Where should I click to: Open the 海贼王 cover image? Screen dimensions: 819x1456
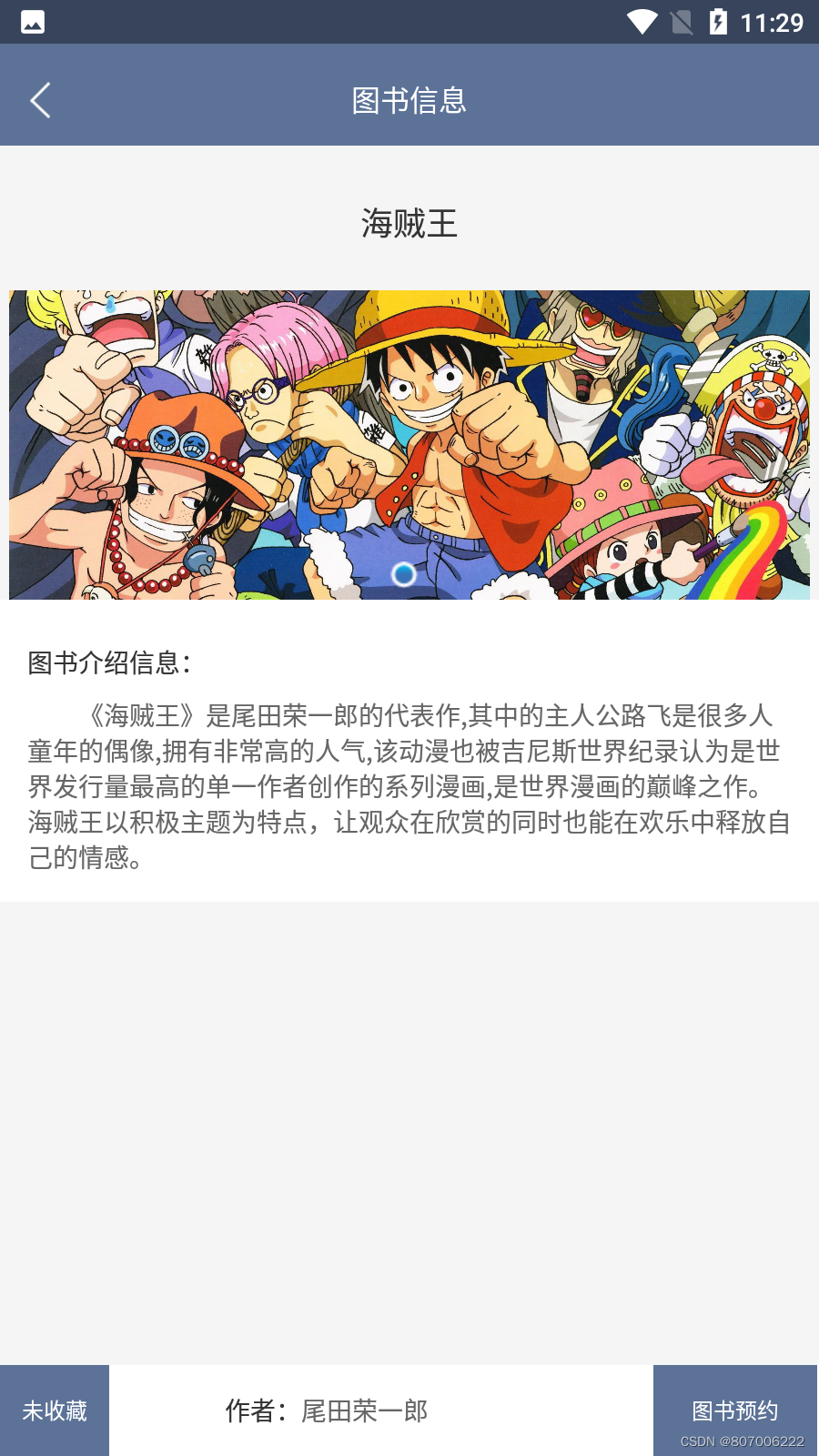tap(409, 445)
